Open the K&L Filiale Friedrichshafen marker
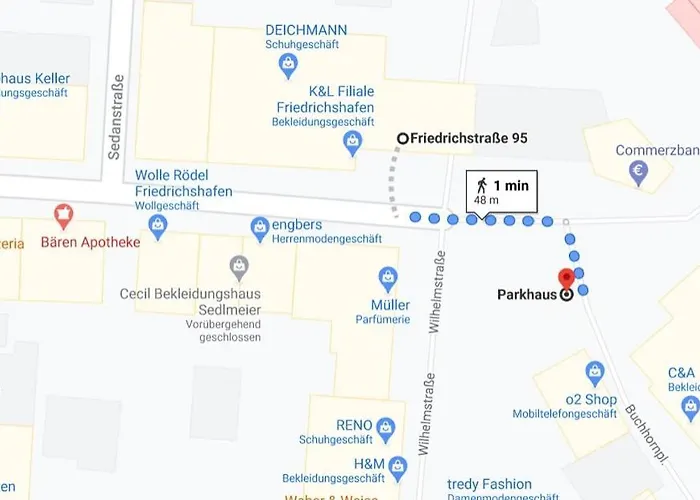Image resolution: width=700 pixels, height=500 pixels. pos(352,143)
